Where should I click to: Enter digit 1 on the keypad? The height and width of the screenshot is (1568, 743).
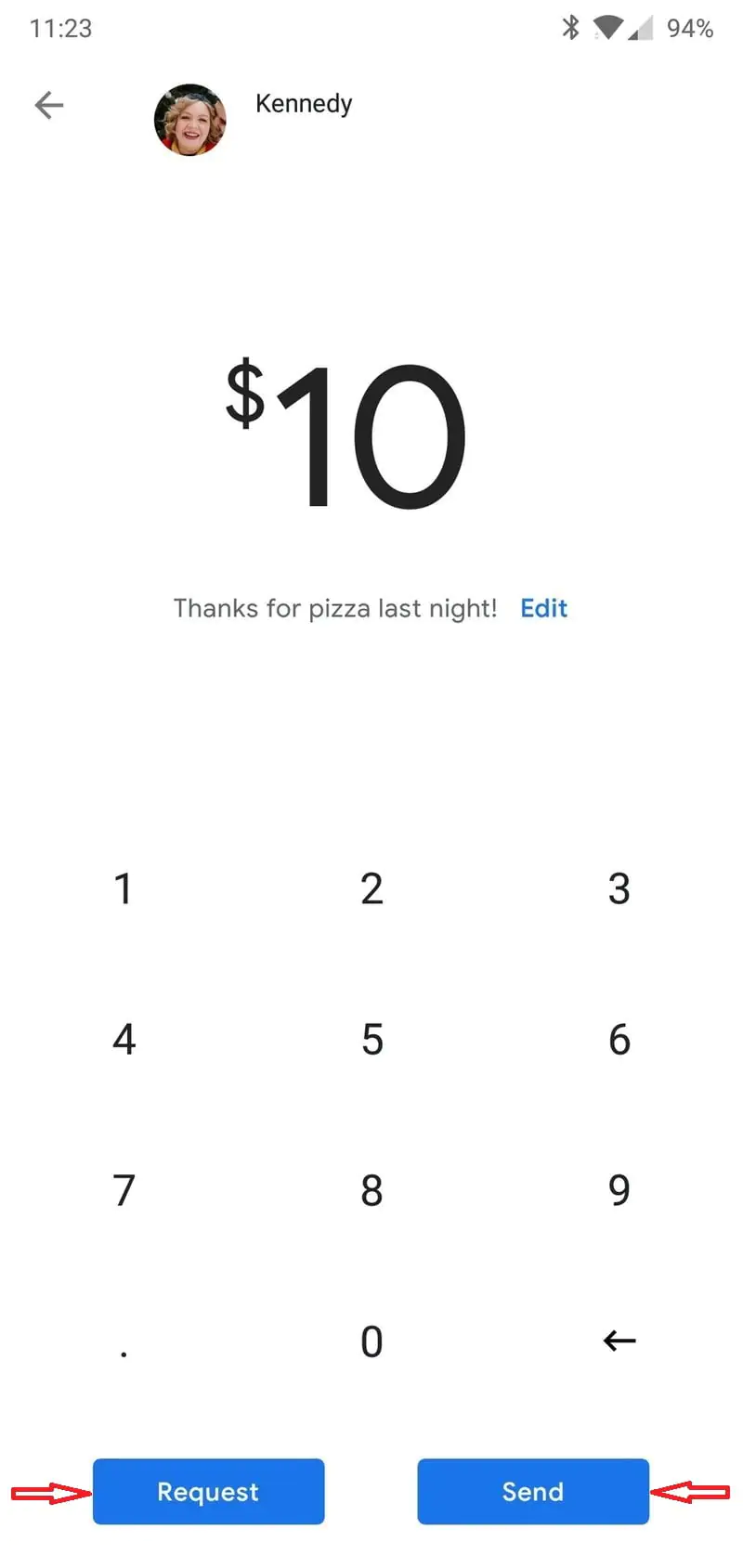click(x=124, y=888)
